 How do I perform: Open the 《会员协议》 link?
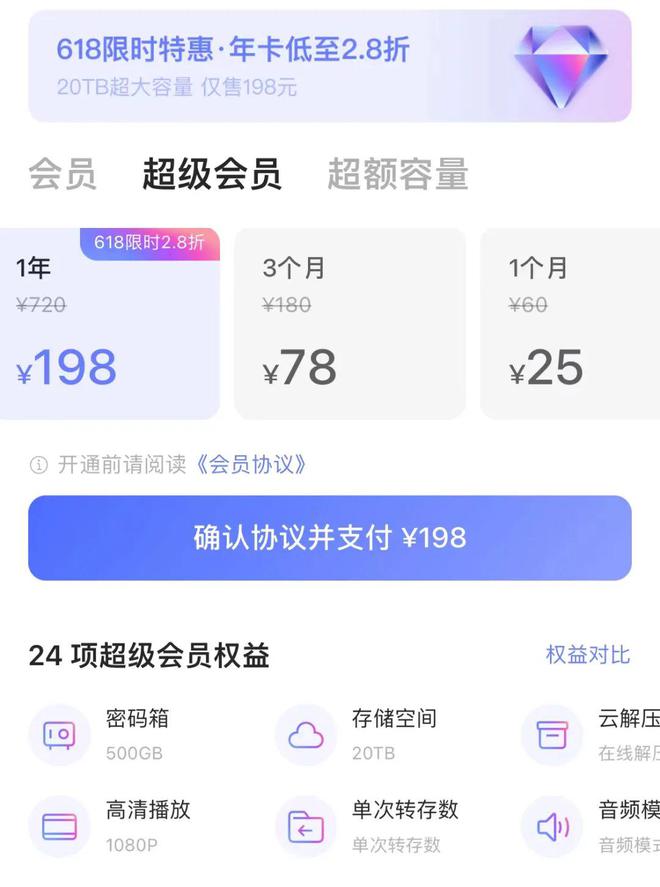coord(250,465)
